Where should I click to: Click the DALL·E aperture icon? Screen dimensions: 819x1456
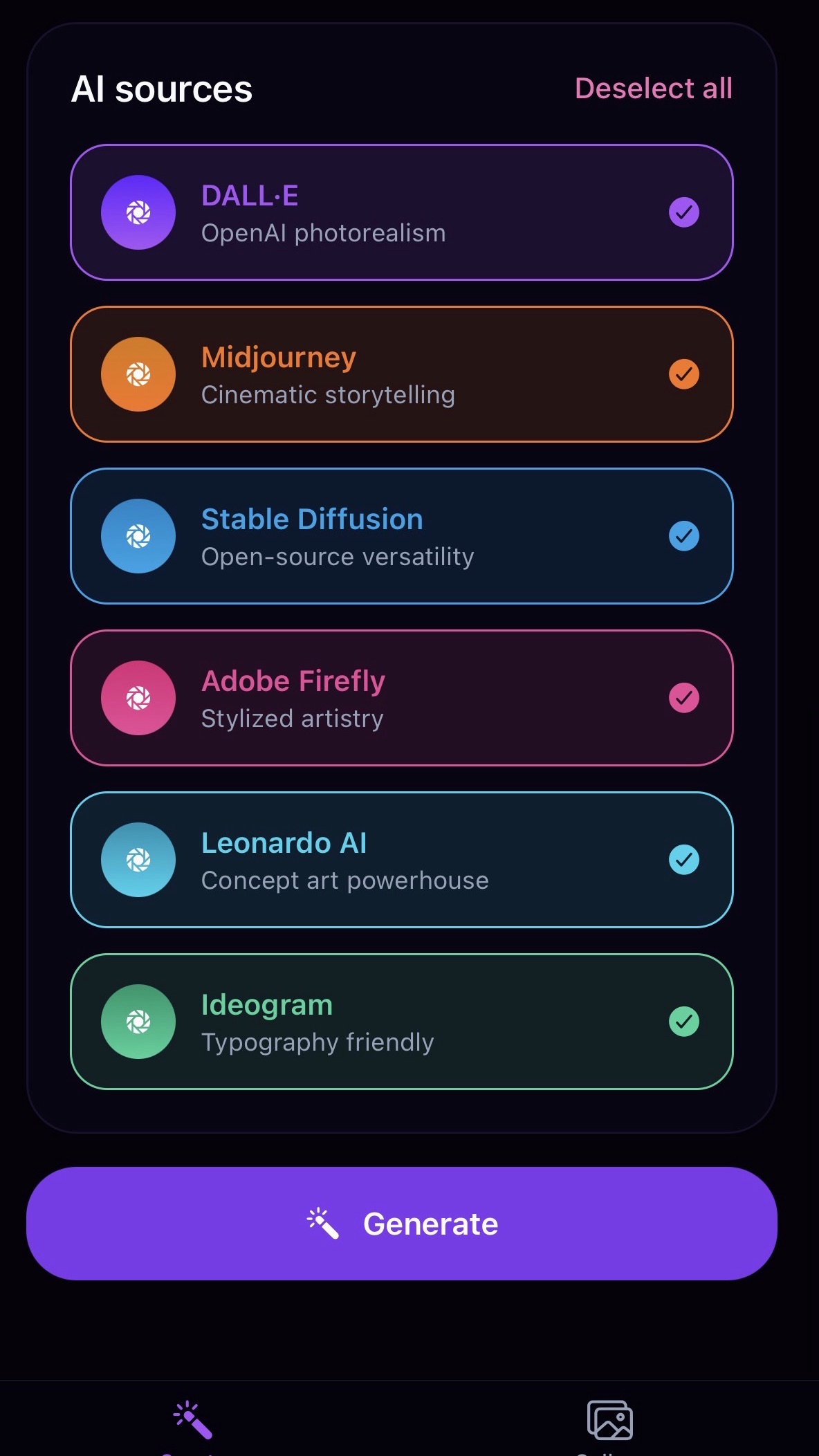click(138, 212)
